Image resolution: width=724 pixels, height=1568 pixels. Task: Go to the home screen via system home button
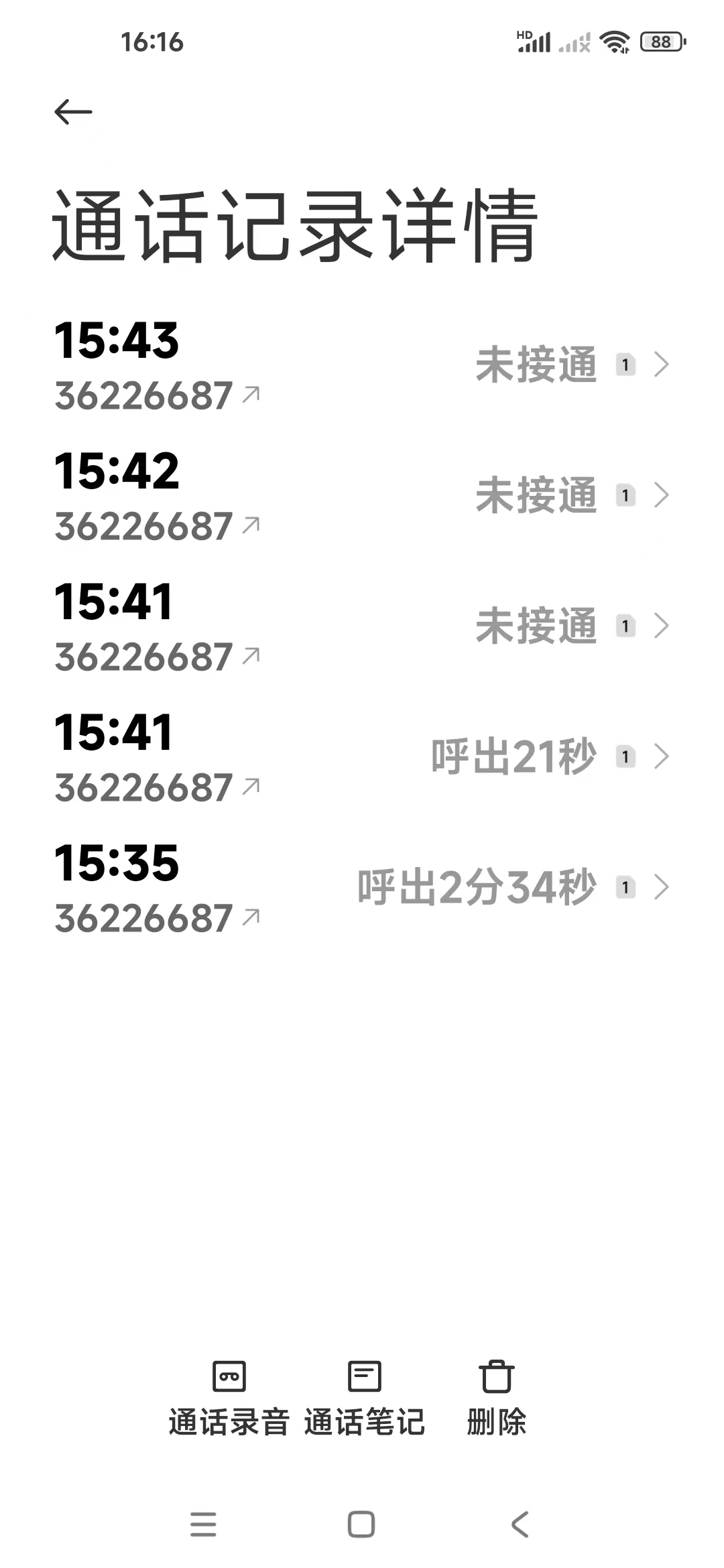(x=361, y=1524)
